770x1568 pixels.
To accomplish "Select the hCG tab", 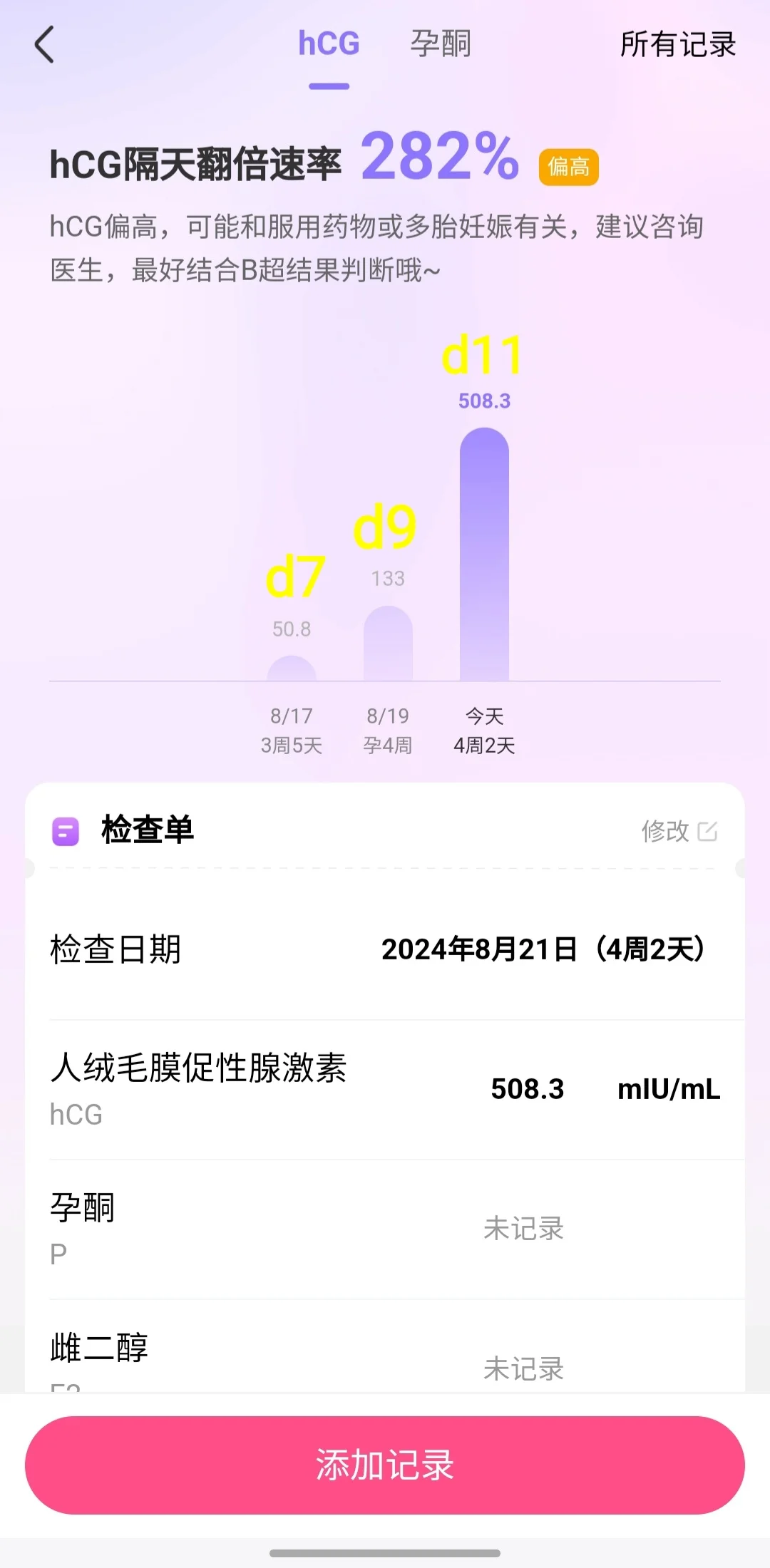I will pos(329,44).
